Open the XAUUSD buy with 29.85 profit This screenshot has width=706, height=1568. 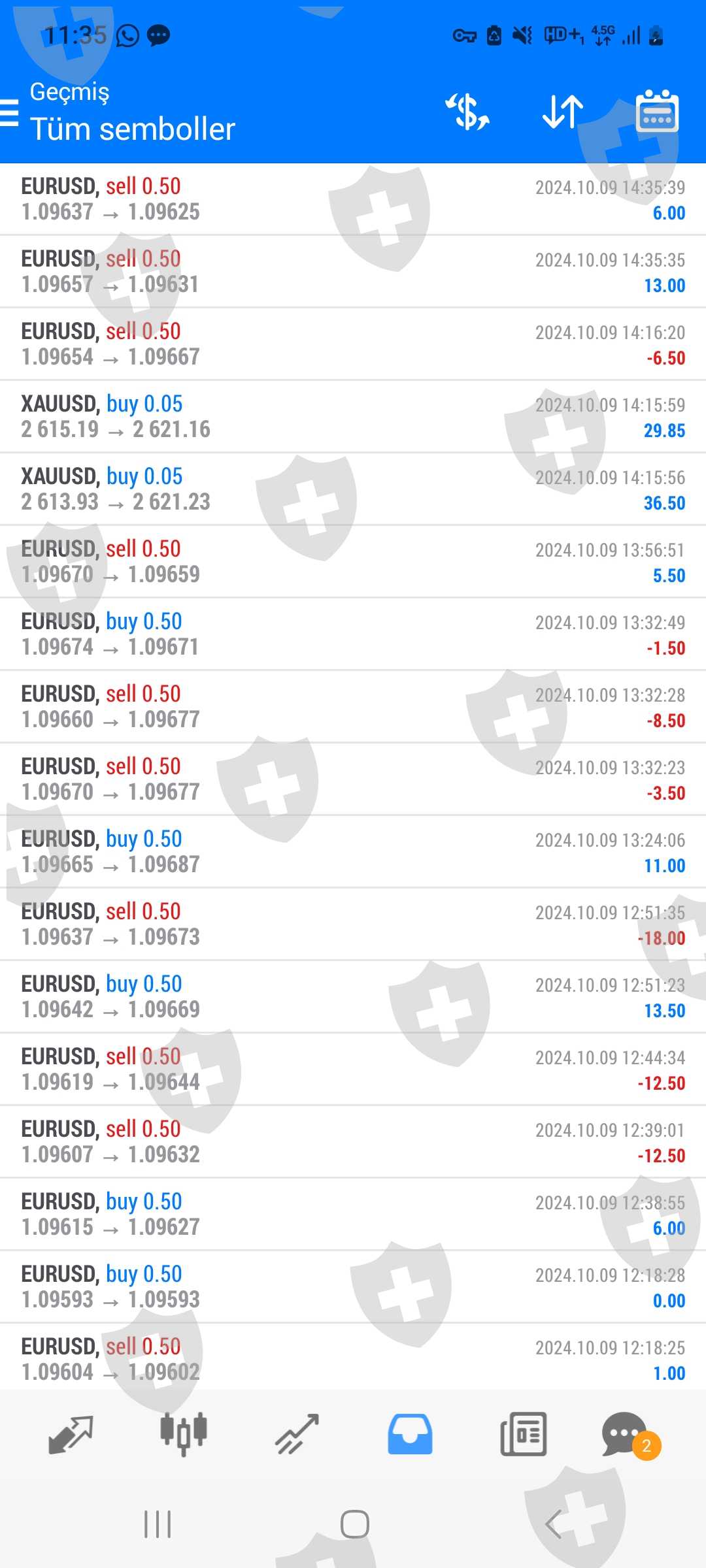point(353,417)
